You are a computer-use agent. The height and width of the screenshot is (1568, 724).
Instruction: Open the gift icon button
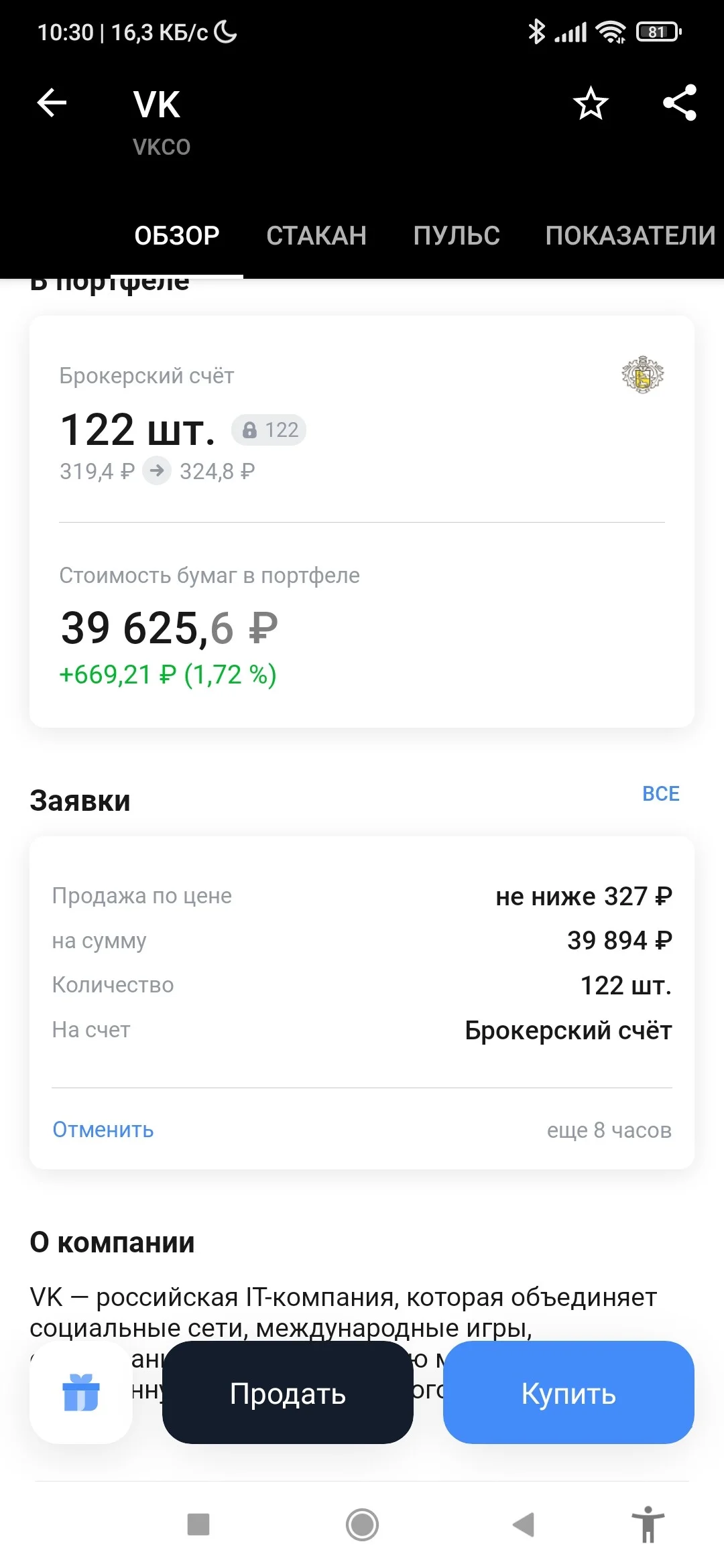point(81,1393)
